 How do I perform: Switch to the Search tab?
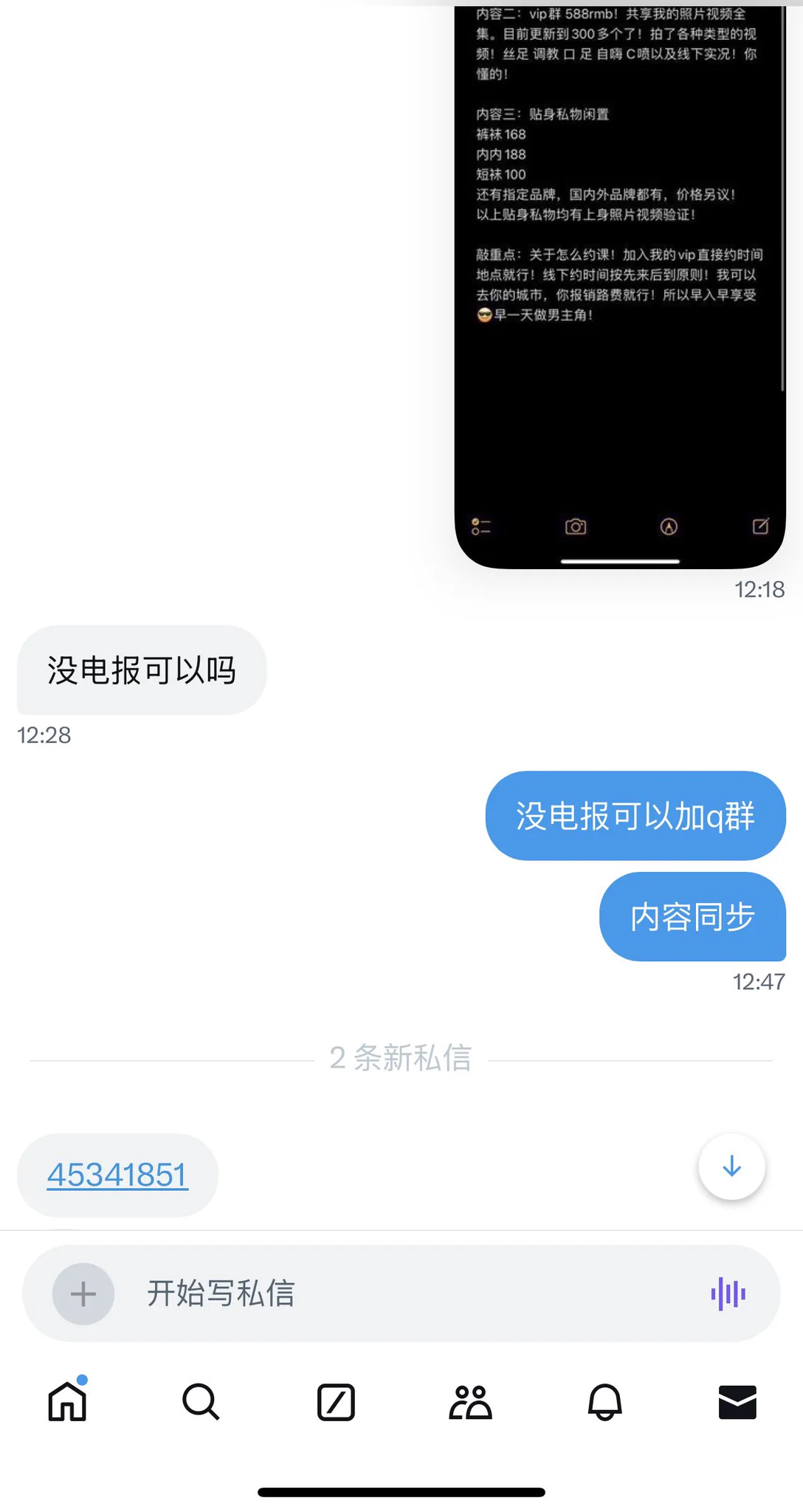tap(201, 1401)
